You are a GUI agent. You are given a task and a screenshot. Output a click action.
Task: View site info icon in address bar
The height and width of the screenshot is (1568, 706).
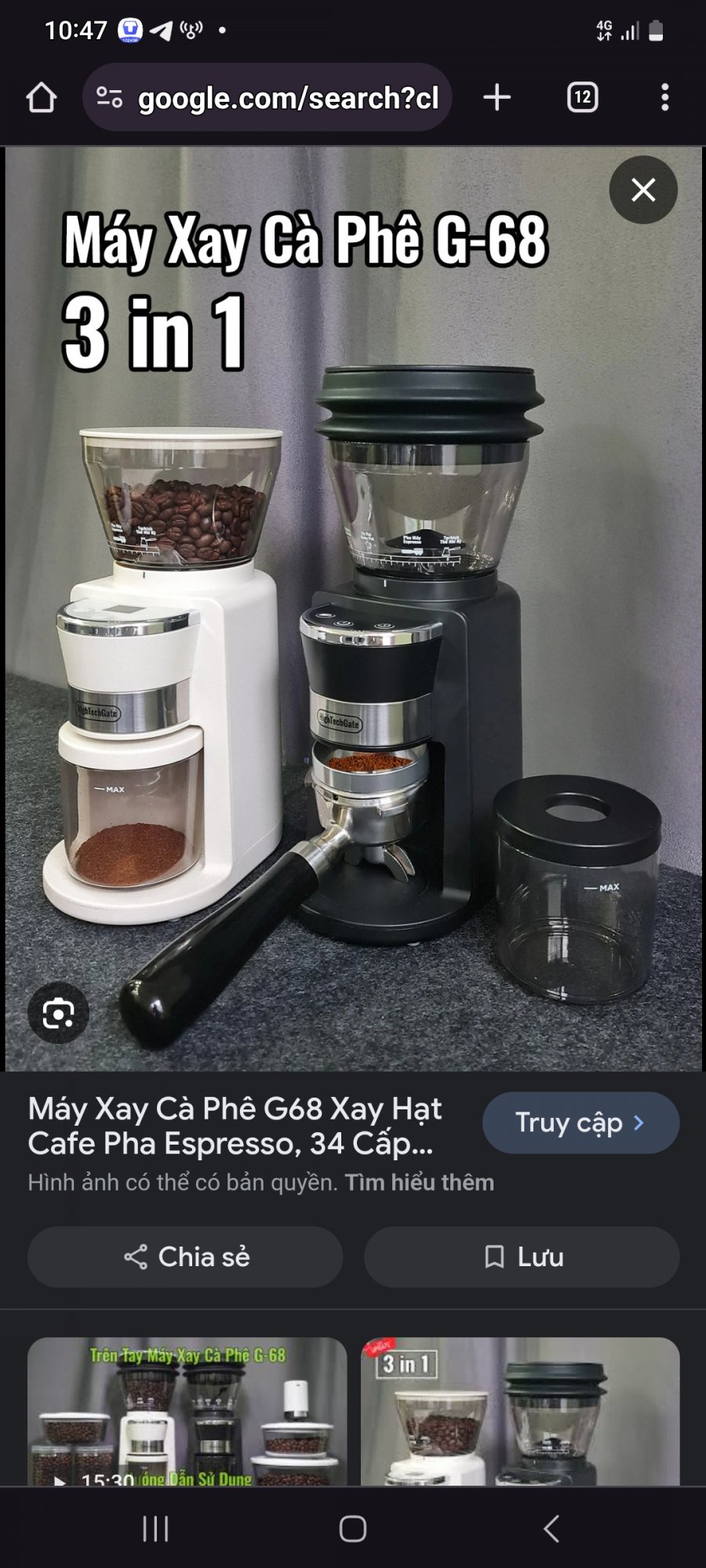point(109,98)
